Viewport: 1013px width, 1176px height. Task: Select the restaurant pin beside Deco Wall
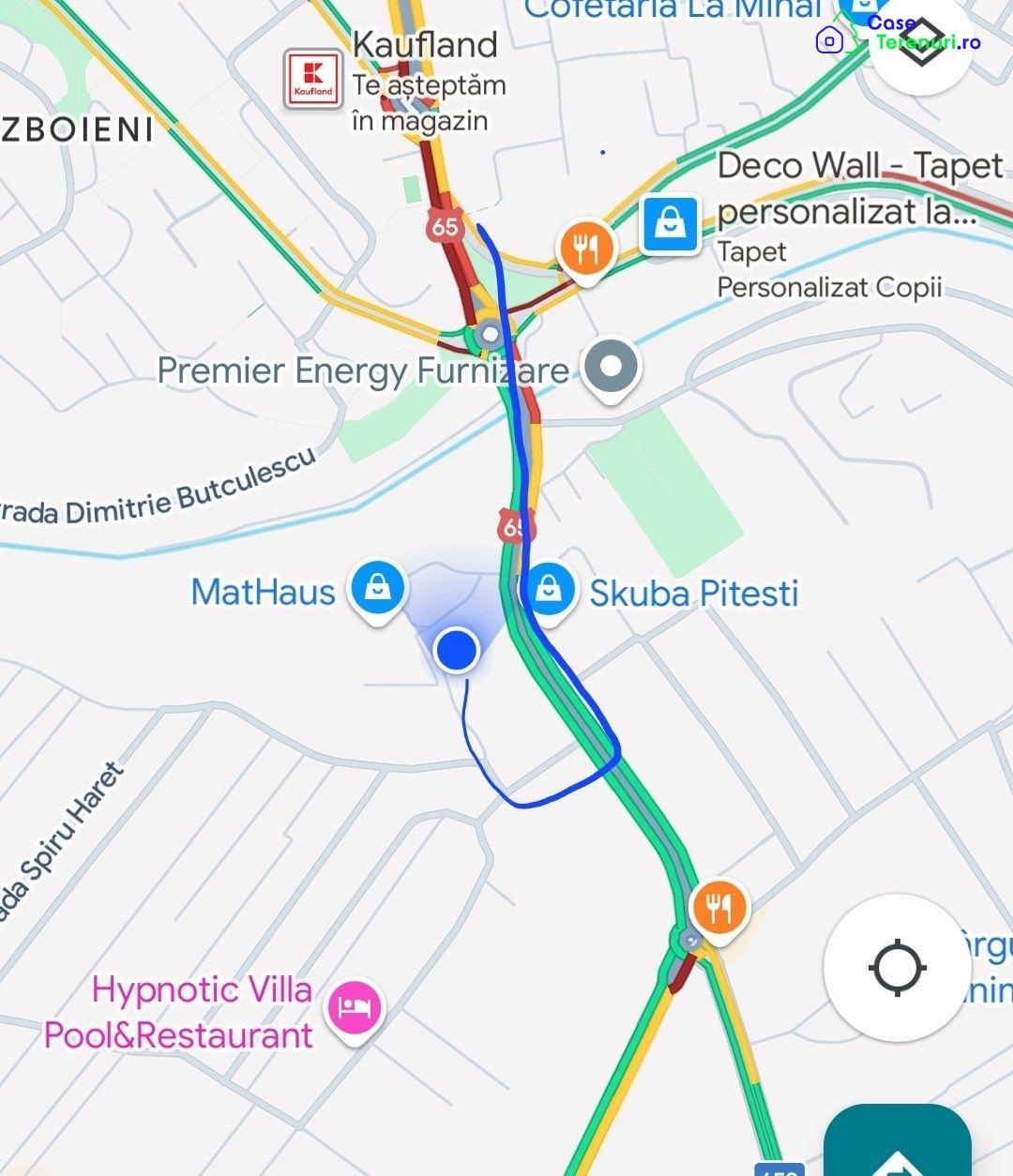[x=585, y=249]
